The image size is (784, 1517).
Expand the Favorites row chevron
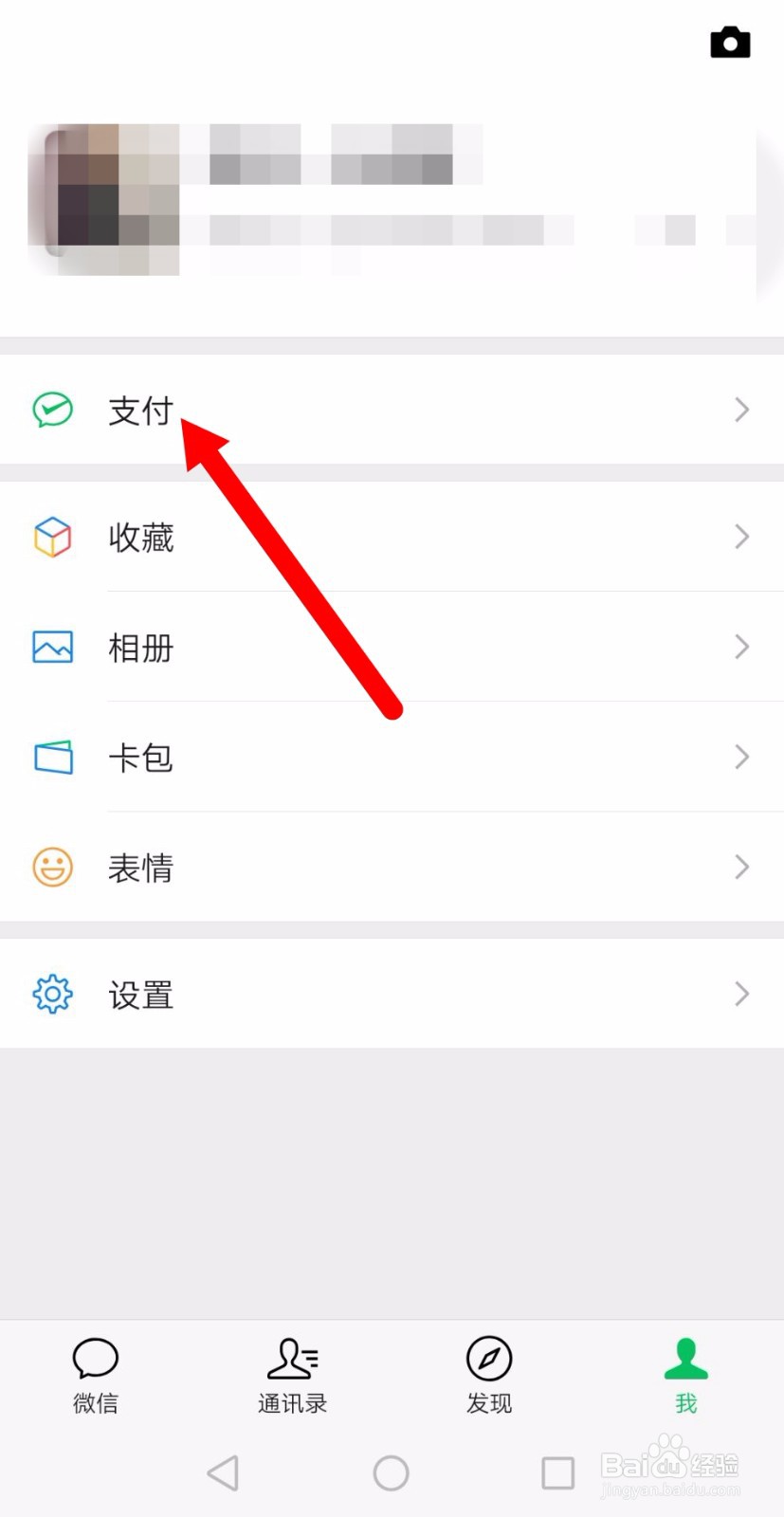point(742,537)
